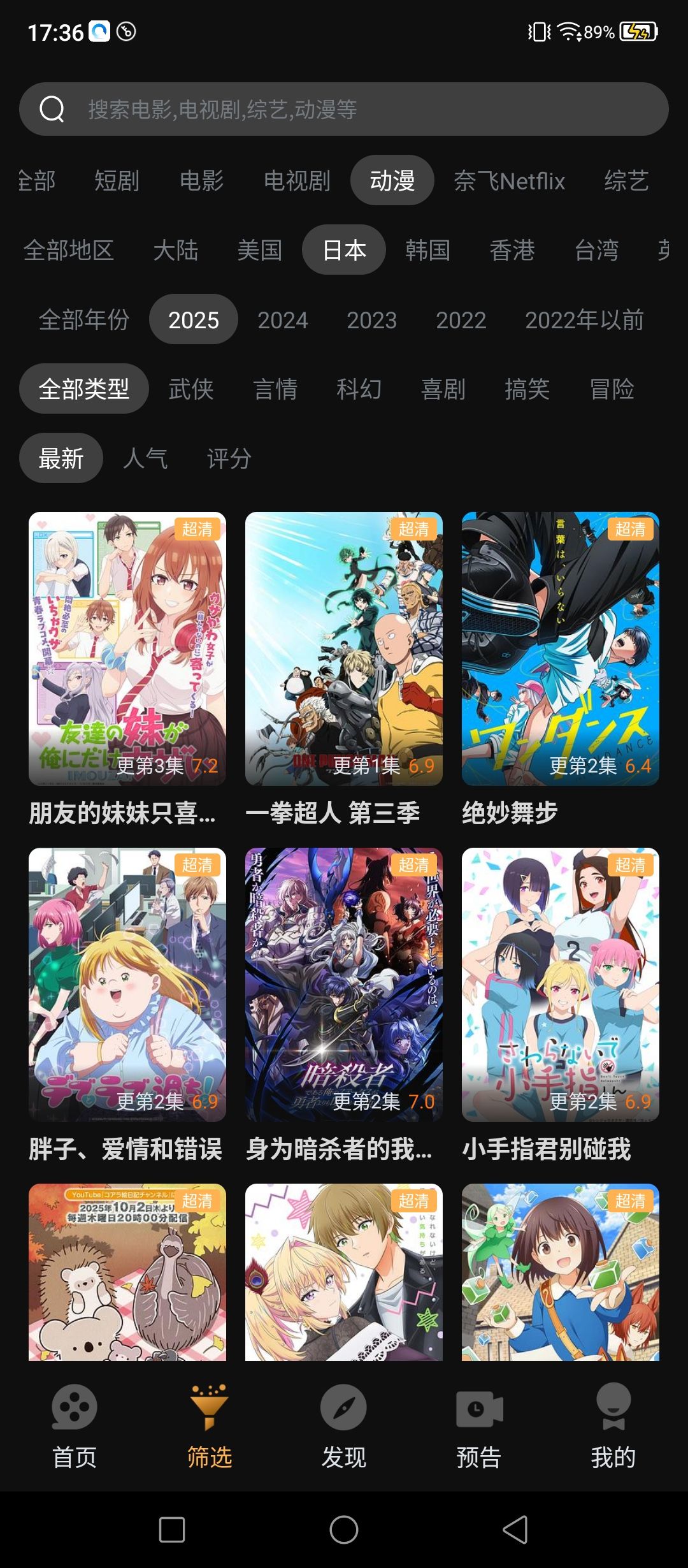Filter by 韩国 region

point(427,250)
